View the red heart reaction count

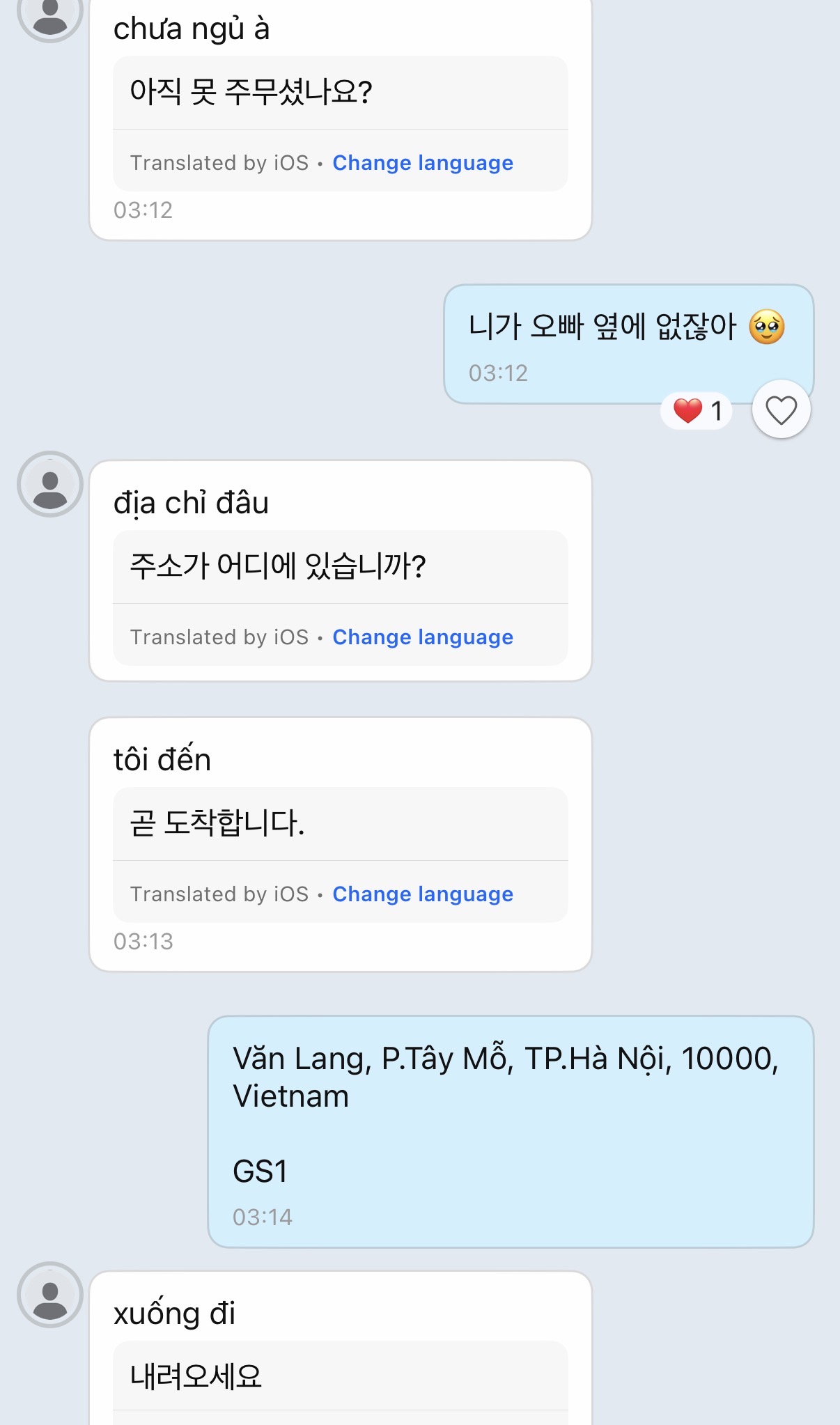tap(697, 411)
